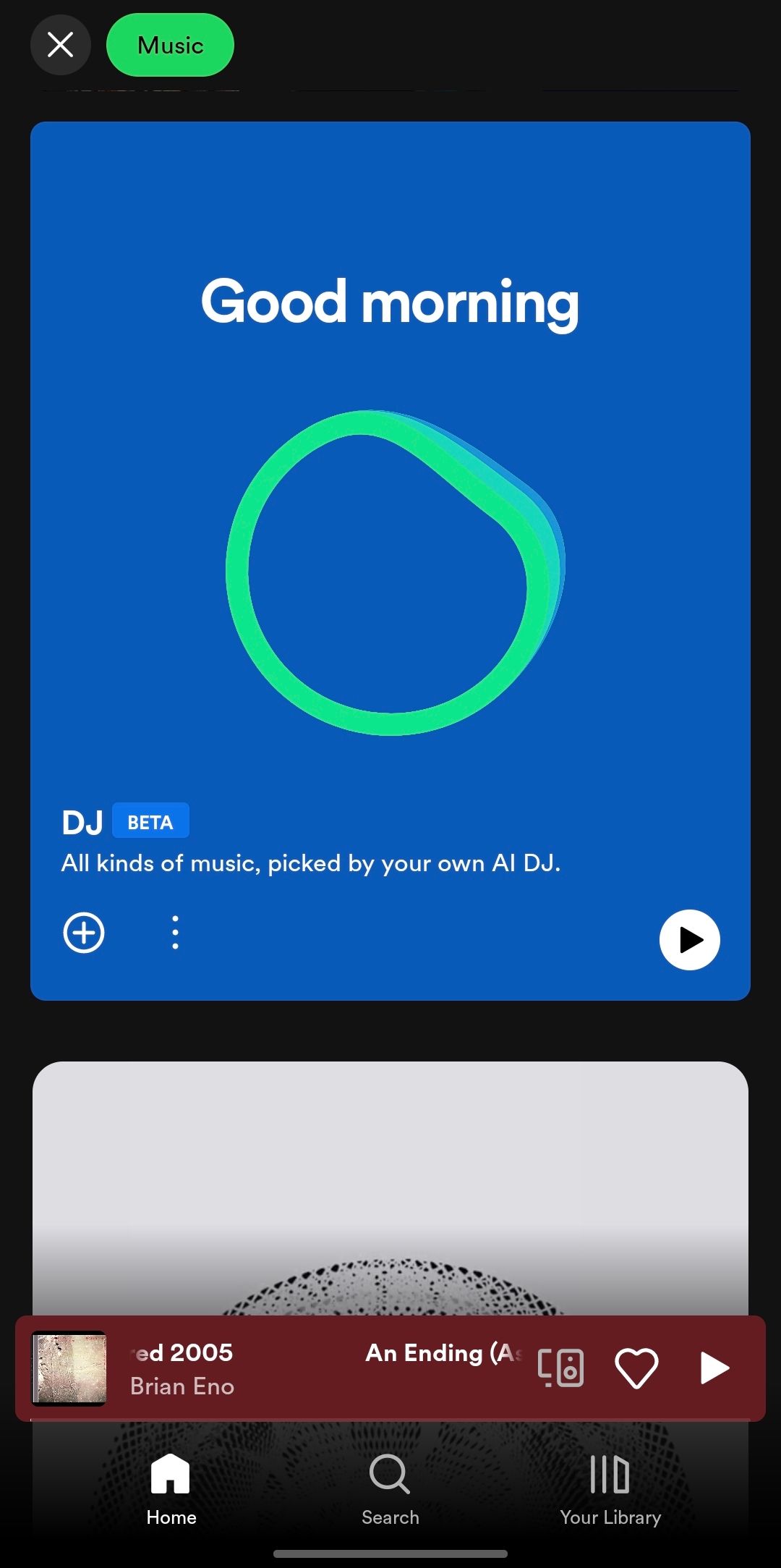Close the filtered view with the X

(x=60, y=44)
